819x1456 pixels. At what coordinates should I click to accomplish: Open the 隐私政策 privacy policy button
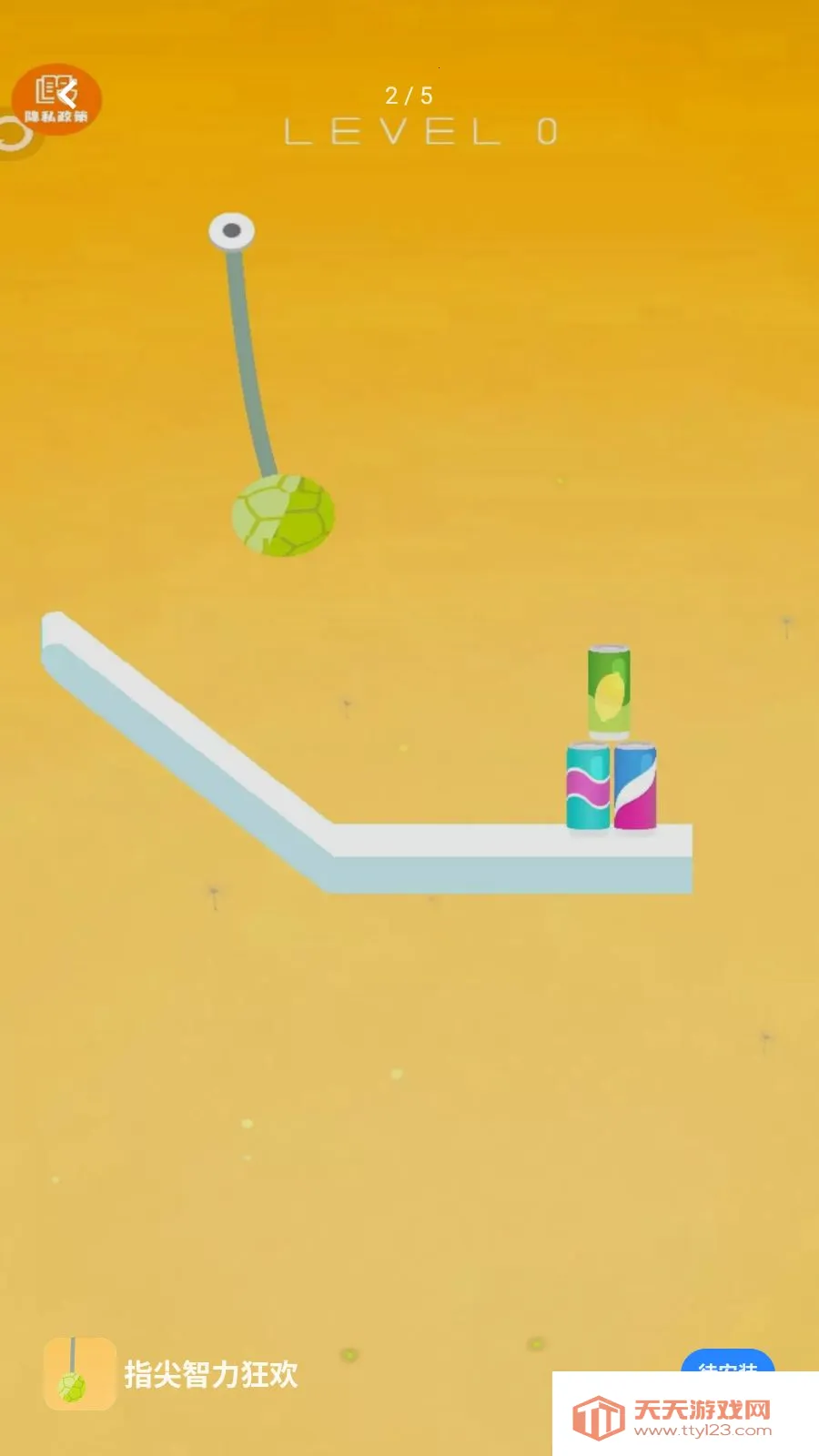[x=56, y=99]
